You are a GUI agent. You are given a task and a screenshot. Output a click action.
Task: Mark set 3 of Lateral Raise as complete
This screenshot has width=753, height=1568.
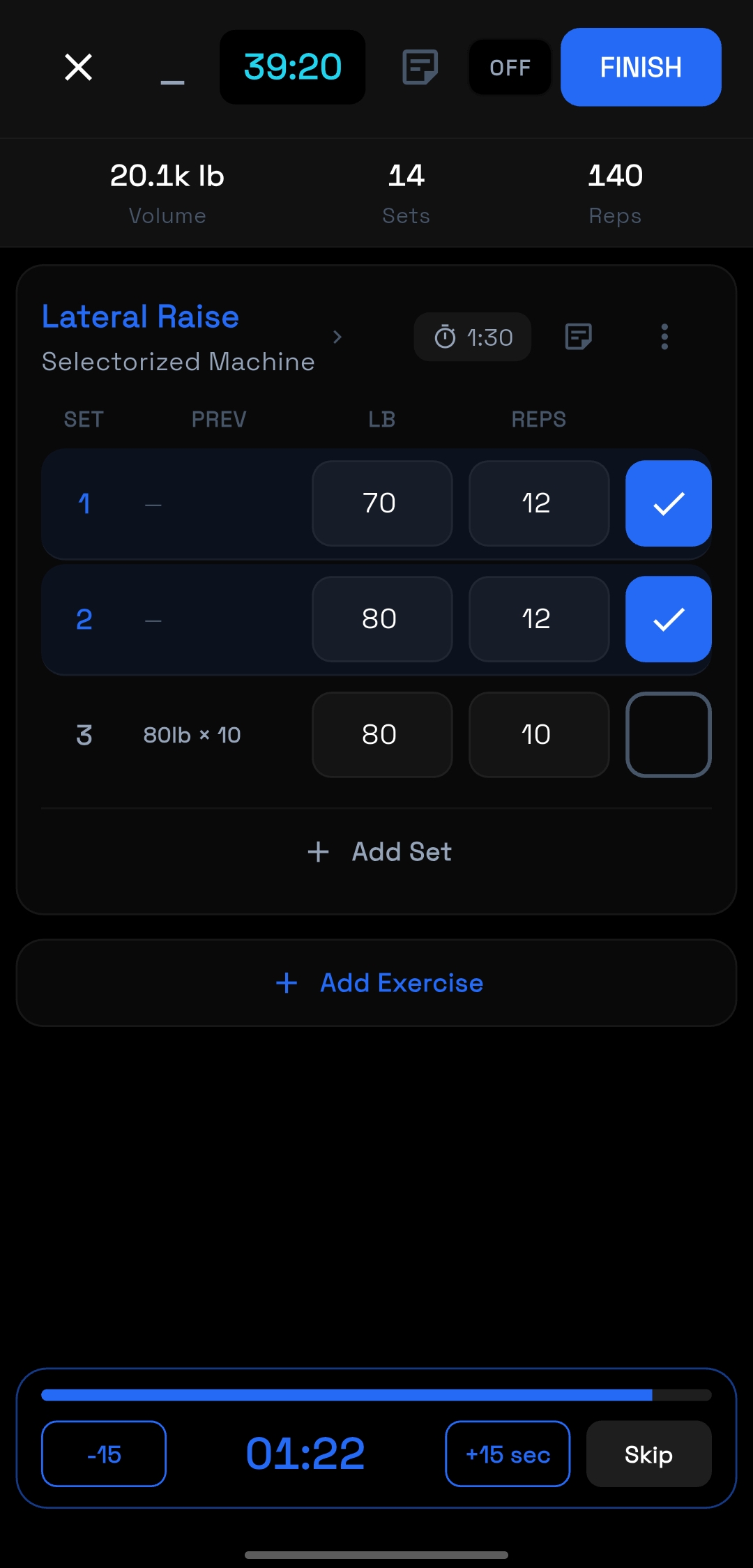tap(667, 734)
